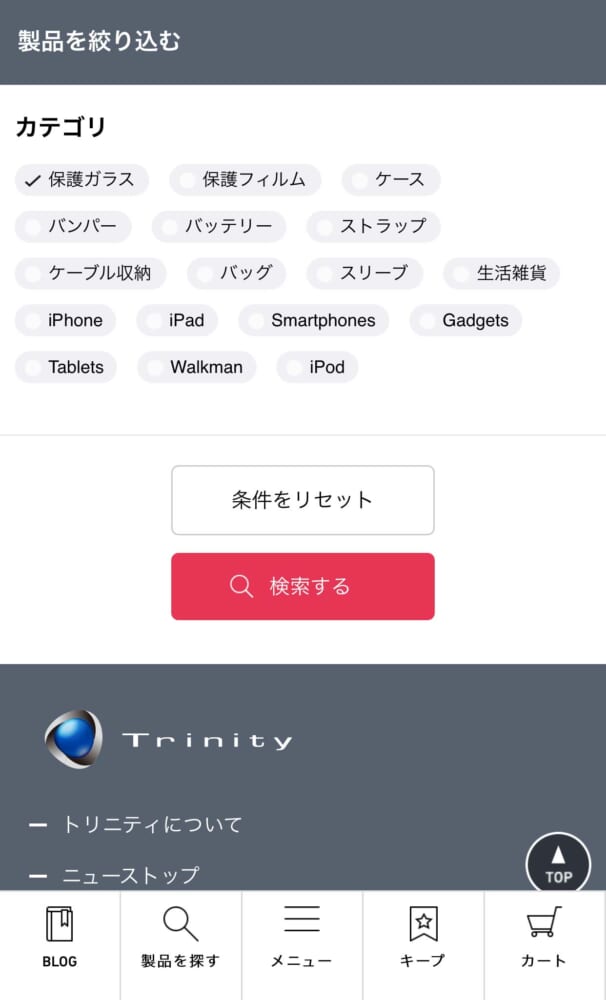Select the ケース category chip
The height and width of the screenshot is (1000, 606).
[391, 180]
